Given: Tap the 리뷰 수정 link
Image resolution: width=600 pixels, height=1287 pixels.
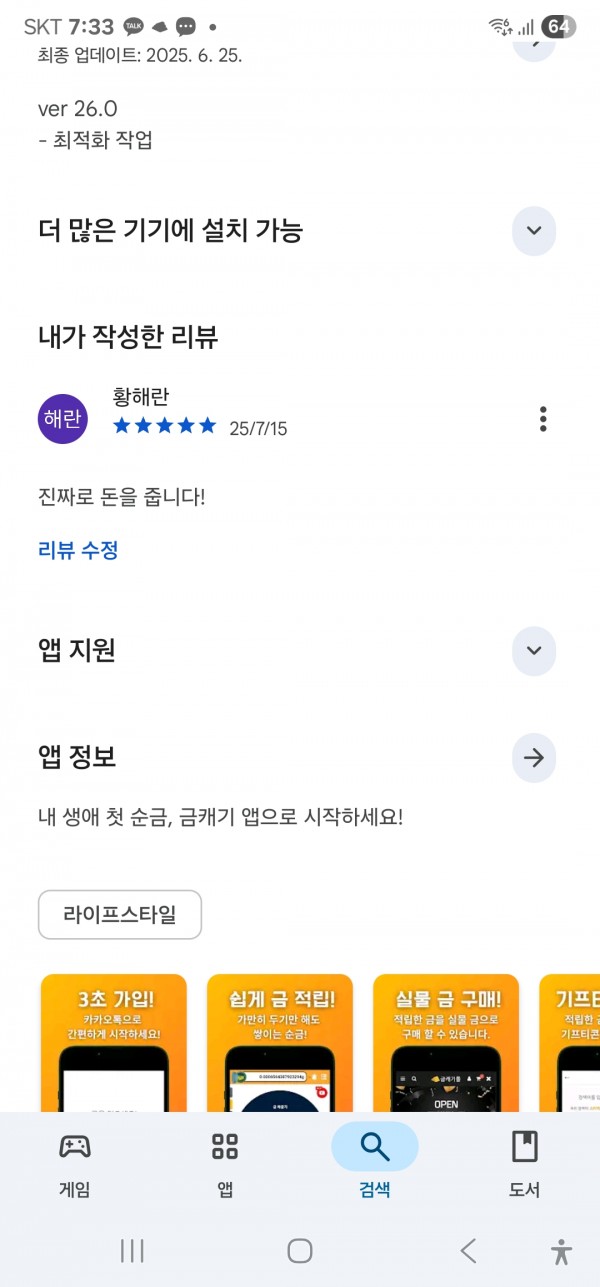Looking at the screenshot, I should 79,550.
